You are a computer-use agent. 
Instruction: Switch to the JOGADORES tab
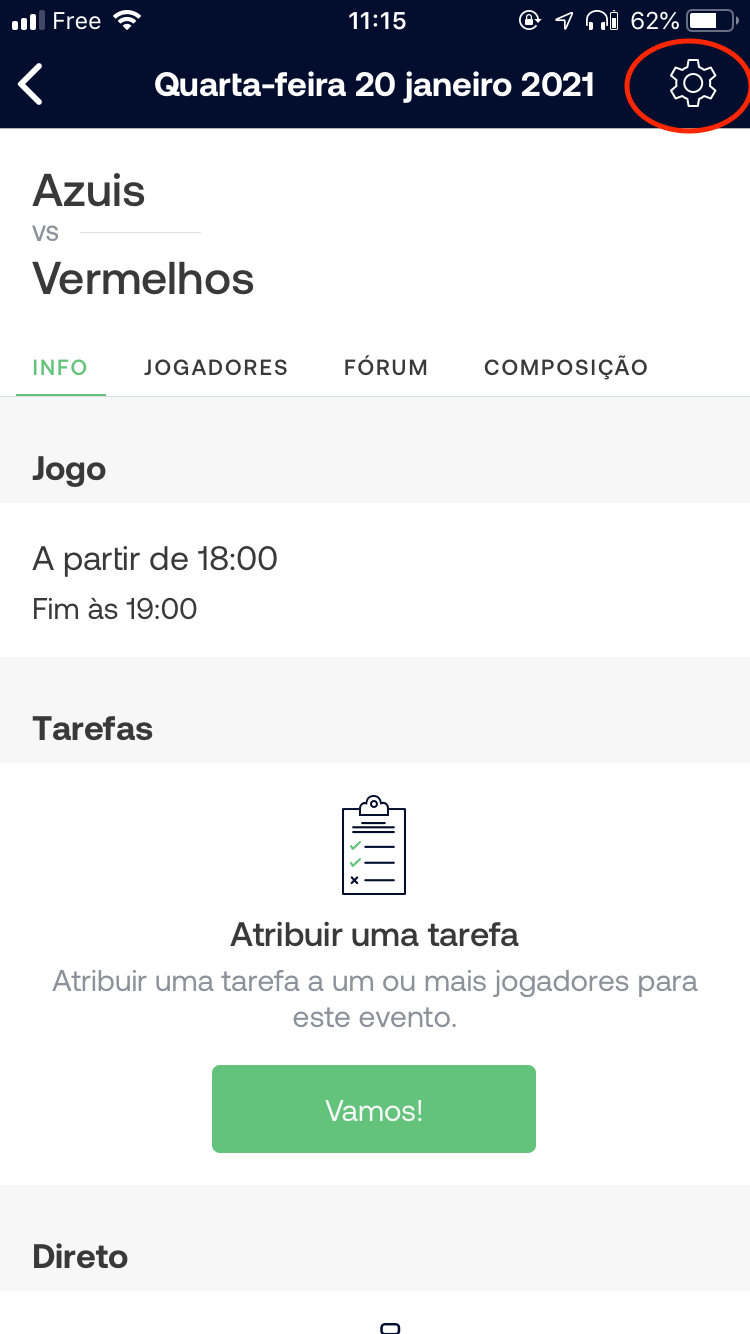(216, 367)
